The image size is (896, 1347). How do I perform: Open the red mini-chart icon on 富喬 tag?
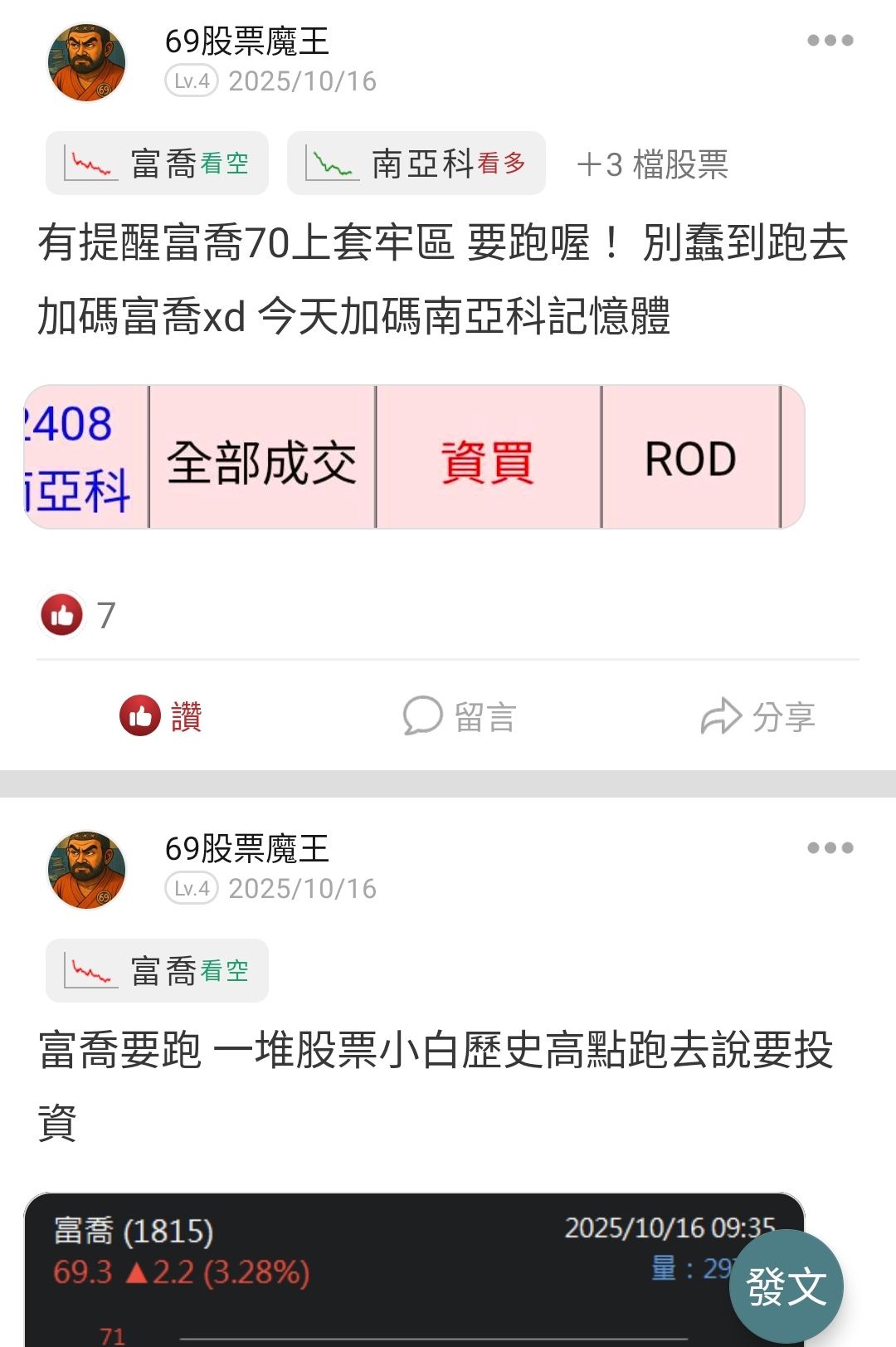tap(90, 163)
